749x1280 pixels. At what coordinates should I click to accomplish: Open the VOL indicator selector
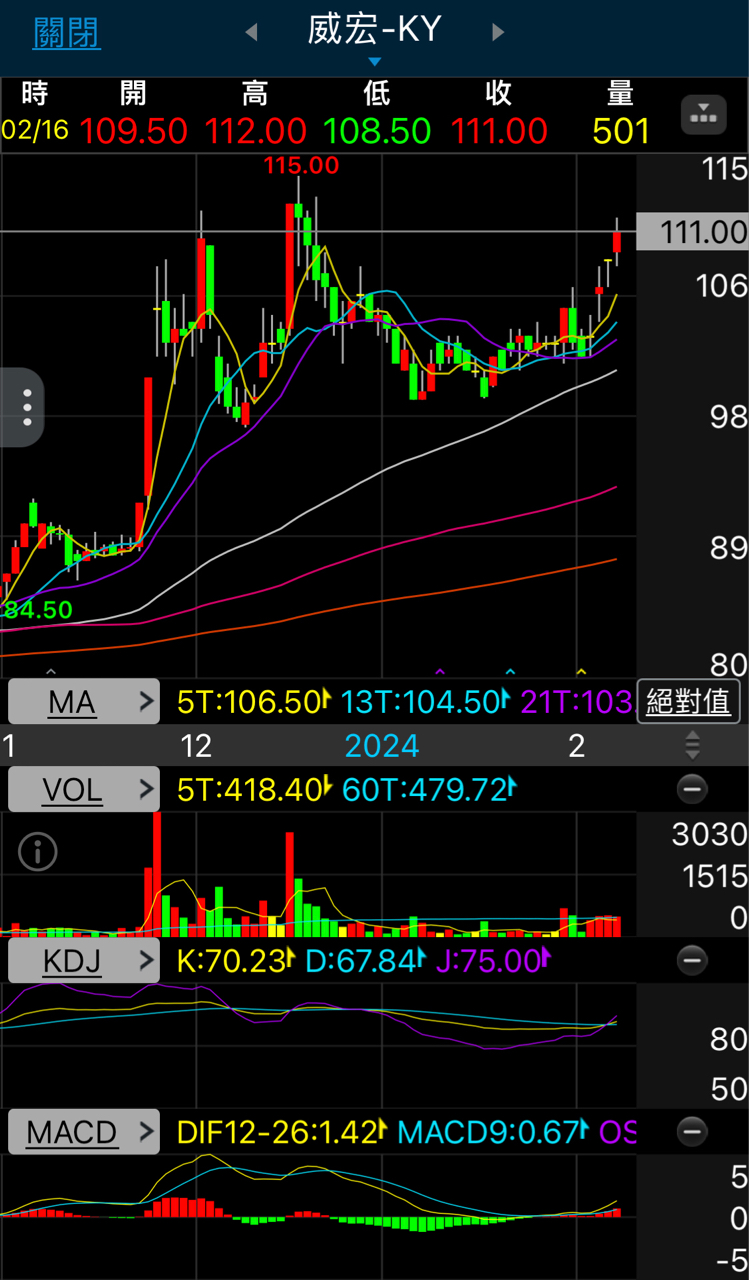click(84, 790)
